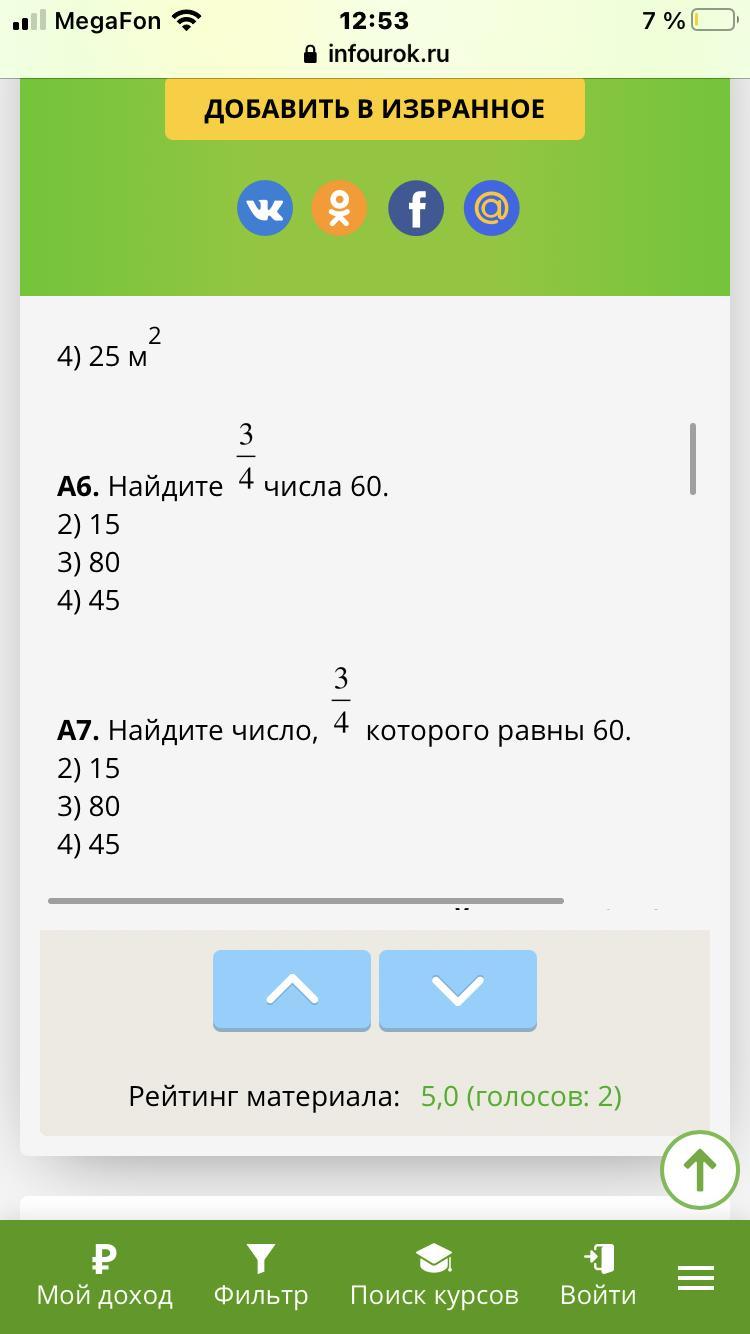Image resolution: width=750 pixels, height=1334 pixels.
Task: Share the material on Facebook
Action: [416, 208]
